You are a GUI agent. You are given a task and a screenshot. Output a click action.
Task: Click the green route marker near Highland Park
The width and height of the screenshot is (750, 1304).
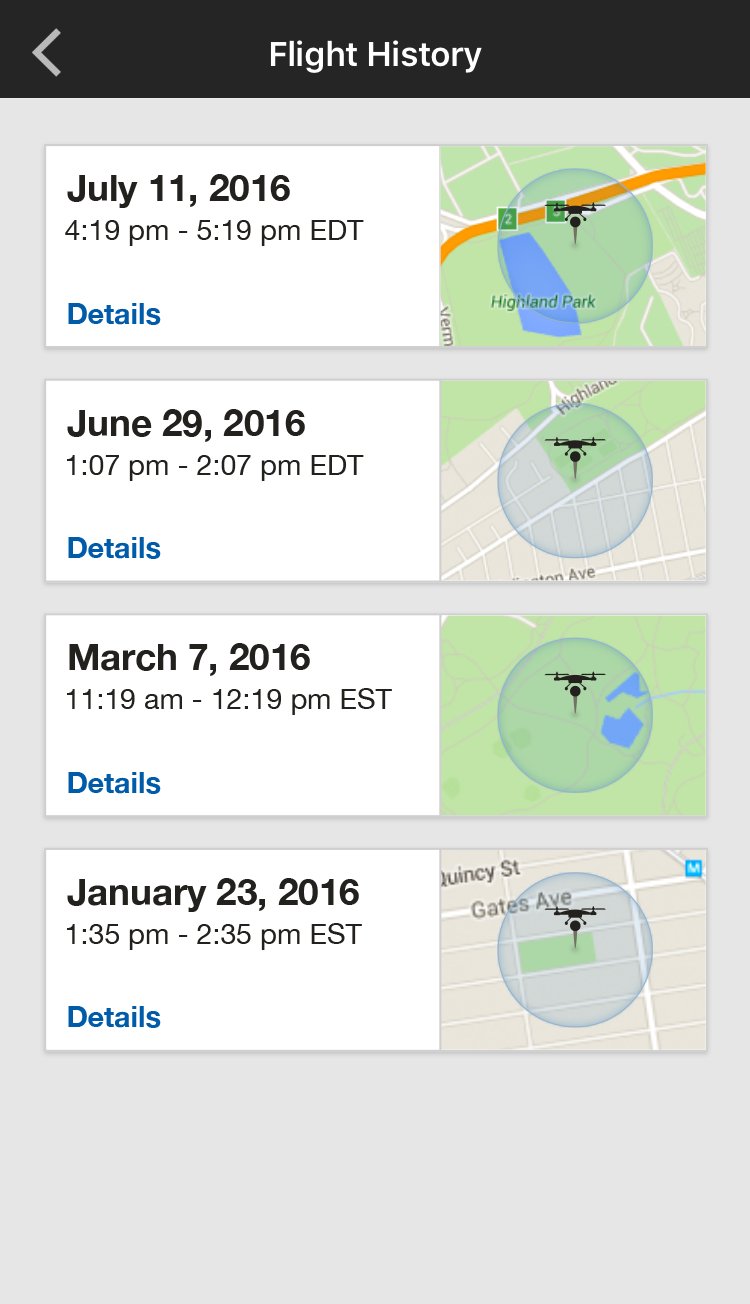click(555, 212)
